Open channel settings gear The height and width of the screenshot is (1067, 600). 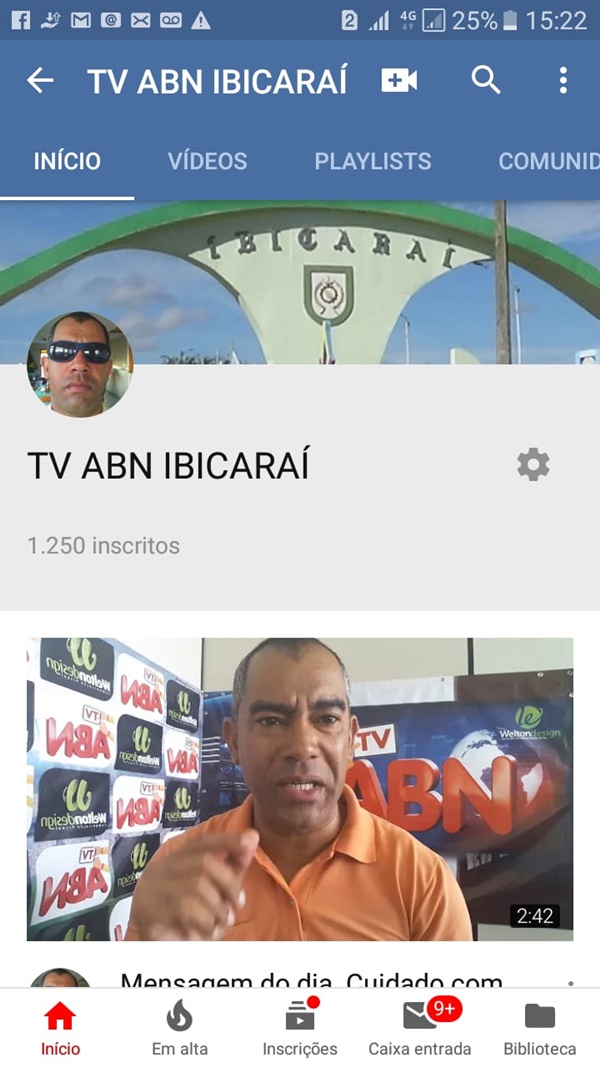(x=533, y=465)
